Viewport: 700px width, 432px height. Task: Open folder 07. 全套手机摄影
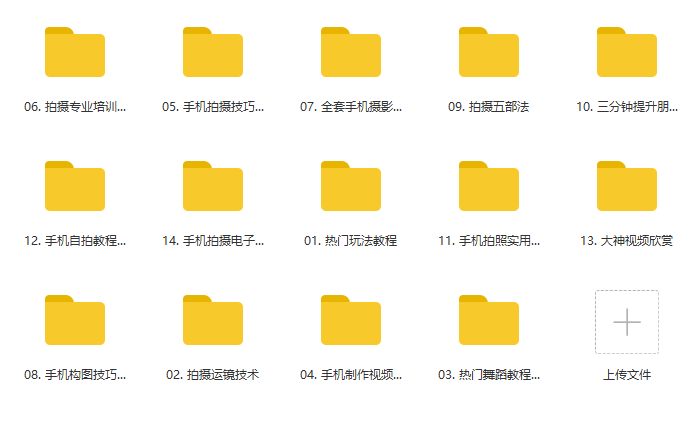coord(351,53)
